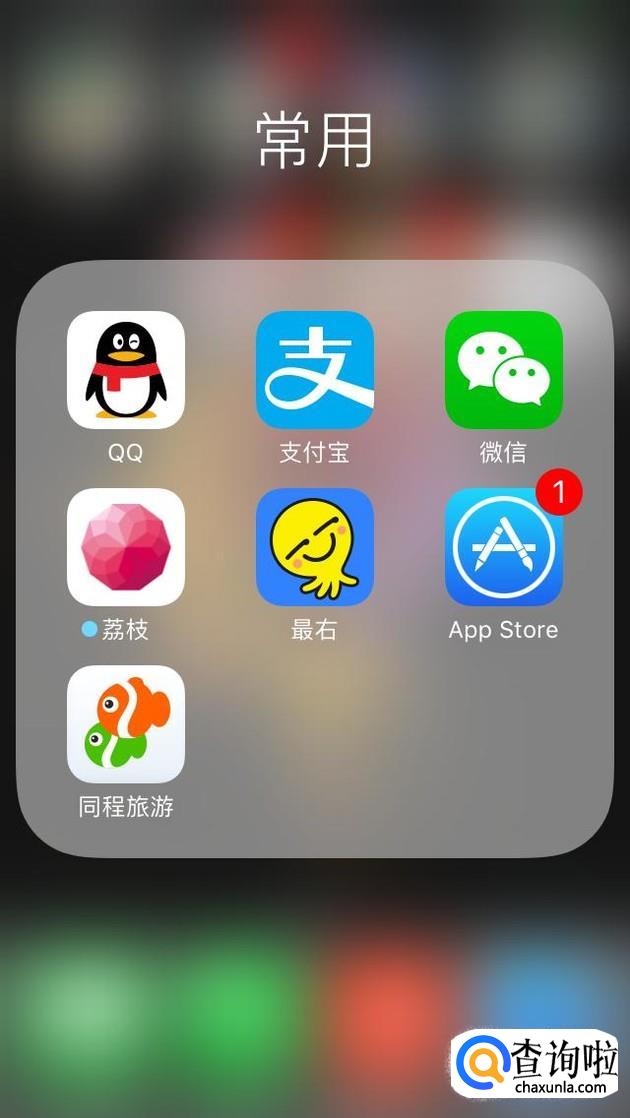This screenshot has width=630, height=1118.
Task: Open the App Store
Action: coord(503,547)
